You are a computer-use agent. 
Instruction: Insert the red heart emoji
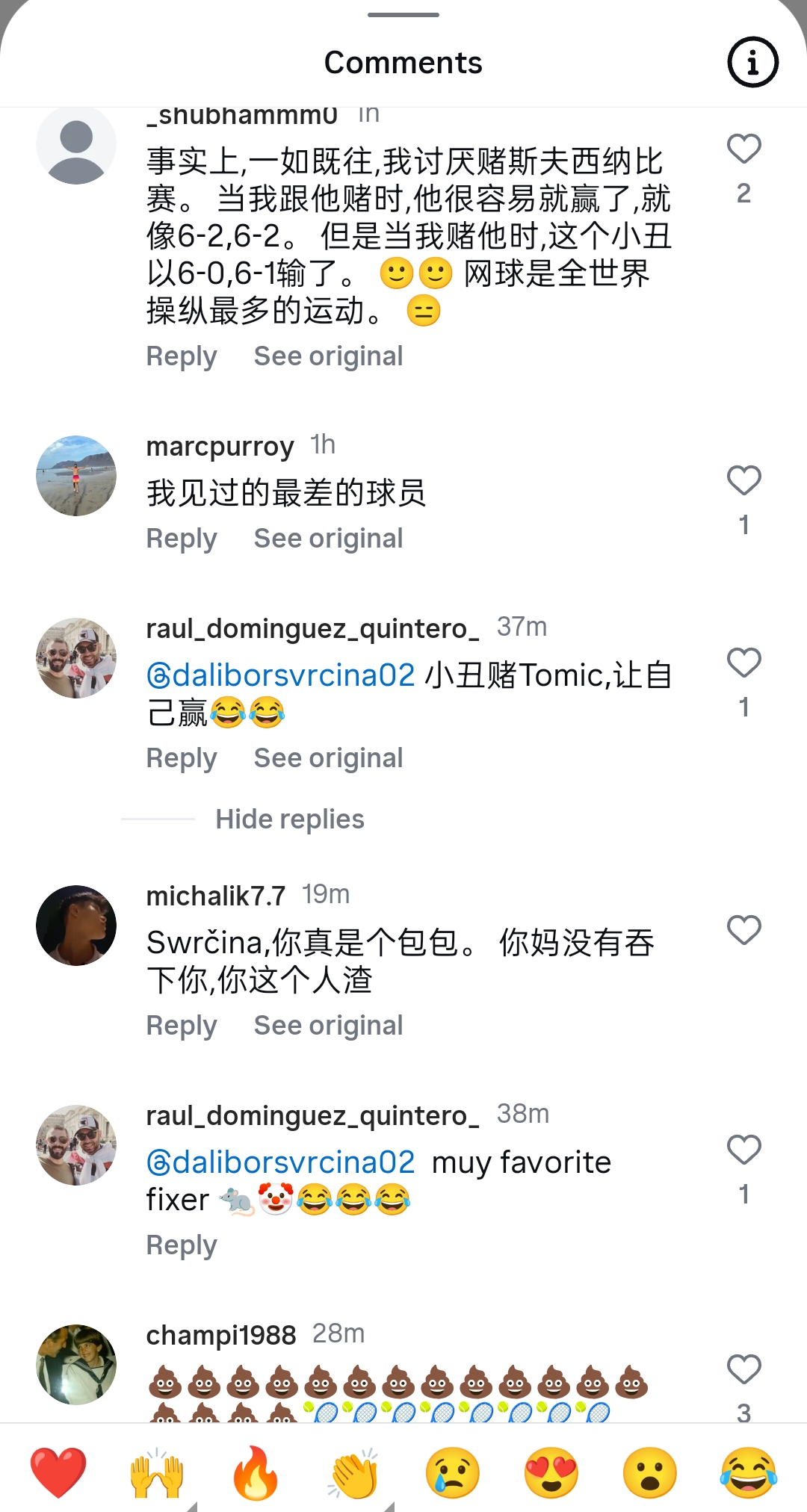[58, 1472]
